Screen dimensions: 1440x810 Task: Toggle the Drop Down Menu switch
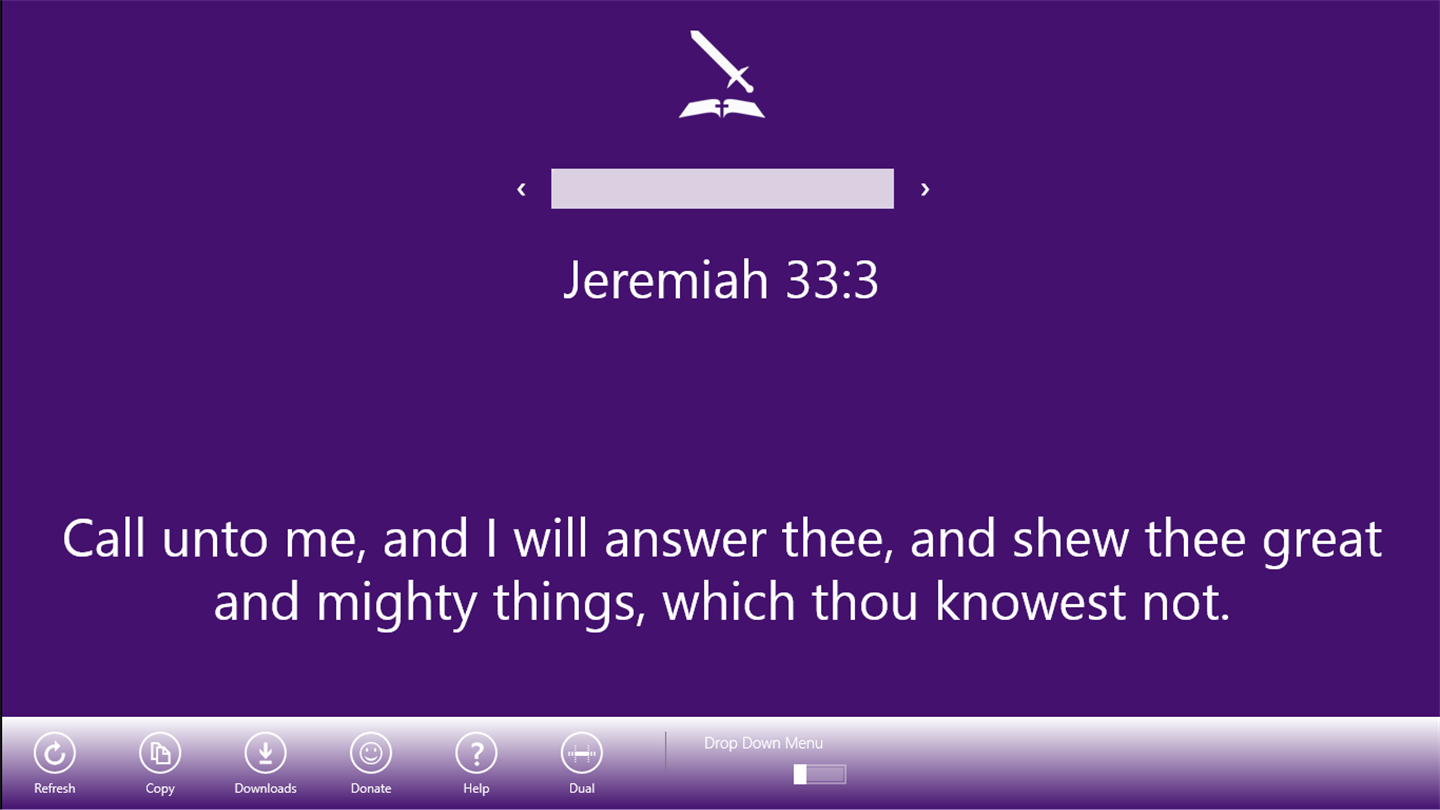tap(819, 774)
